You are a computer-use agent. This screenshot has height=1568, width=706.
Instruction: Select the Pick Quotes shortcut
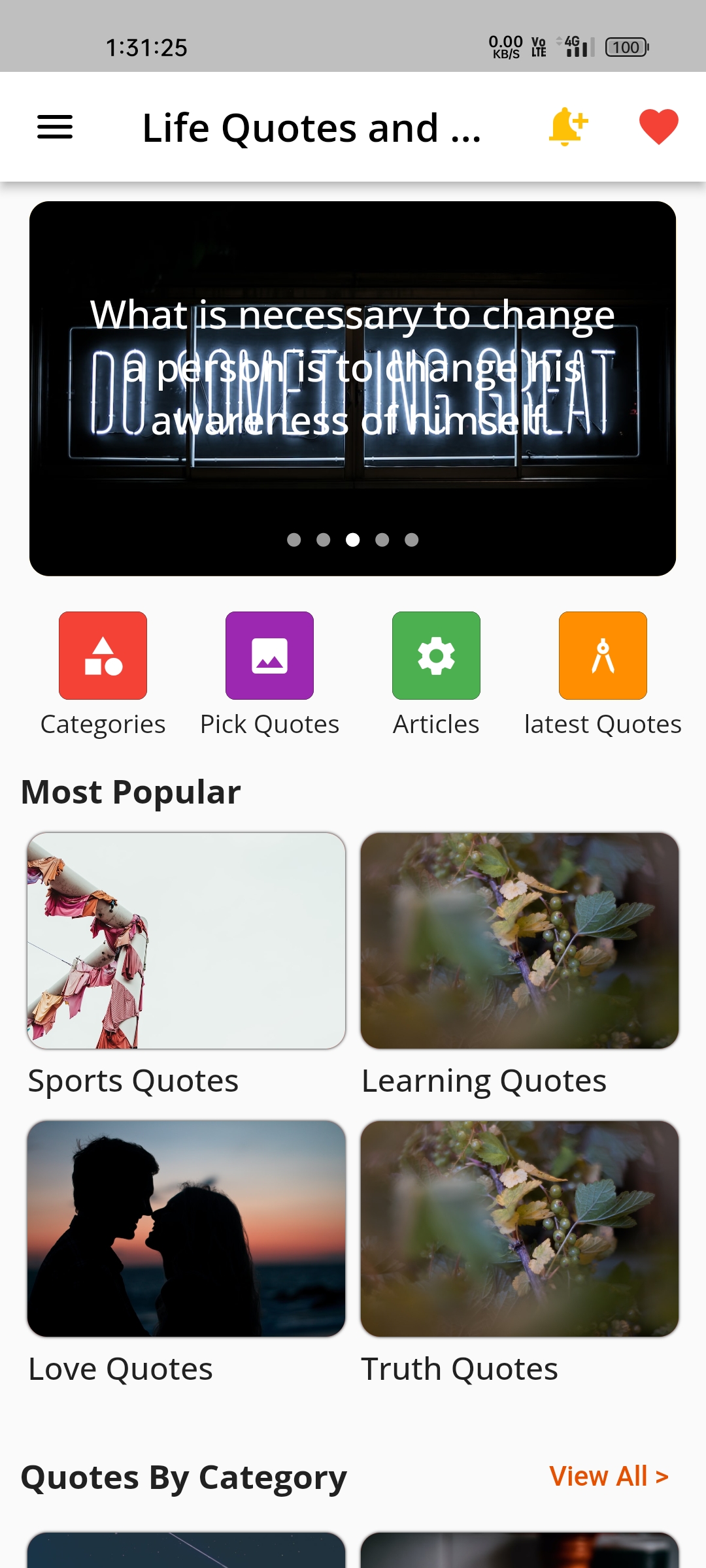click(x=269, y=656)
